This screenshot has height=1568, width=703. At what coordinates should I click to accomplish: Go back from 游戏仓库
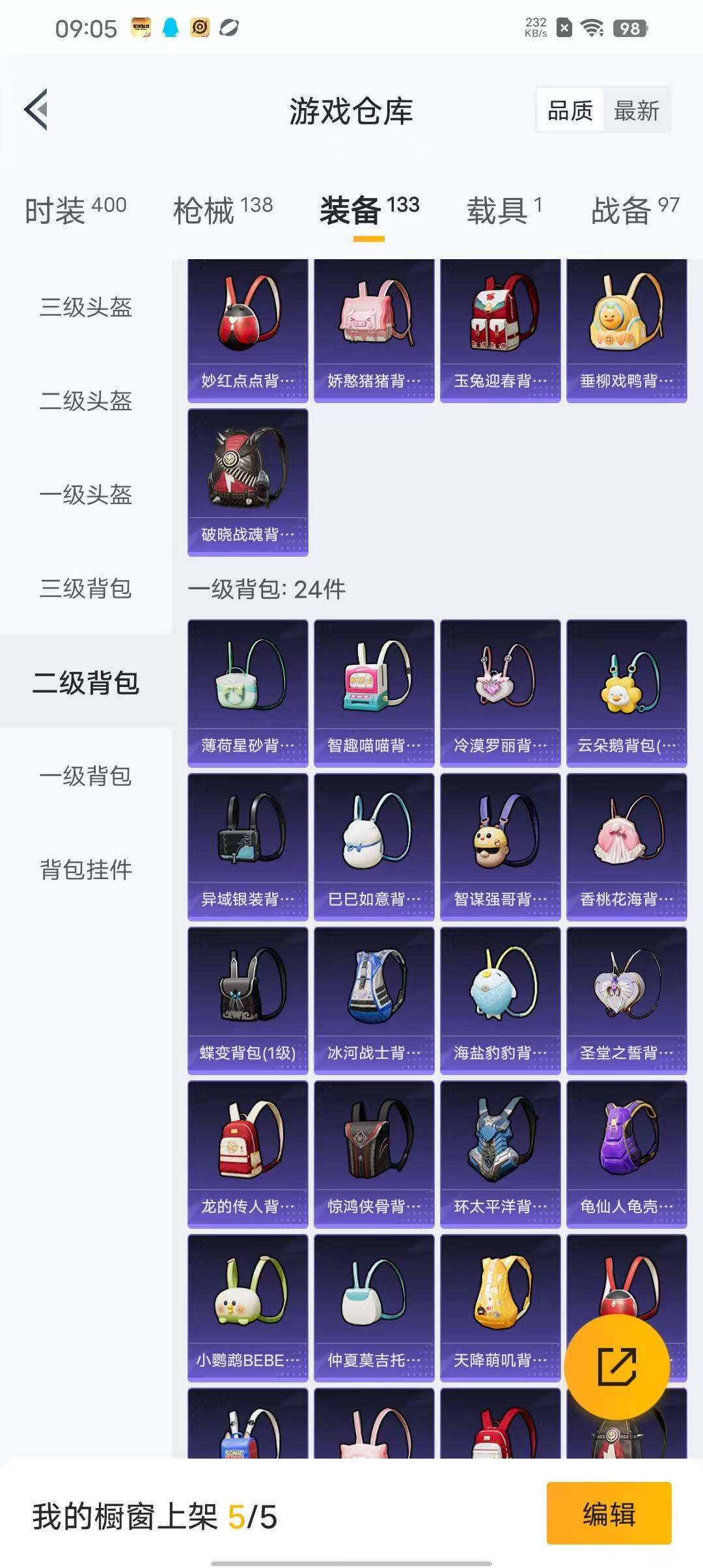36,109
